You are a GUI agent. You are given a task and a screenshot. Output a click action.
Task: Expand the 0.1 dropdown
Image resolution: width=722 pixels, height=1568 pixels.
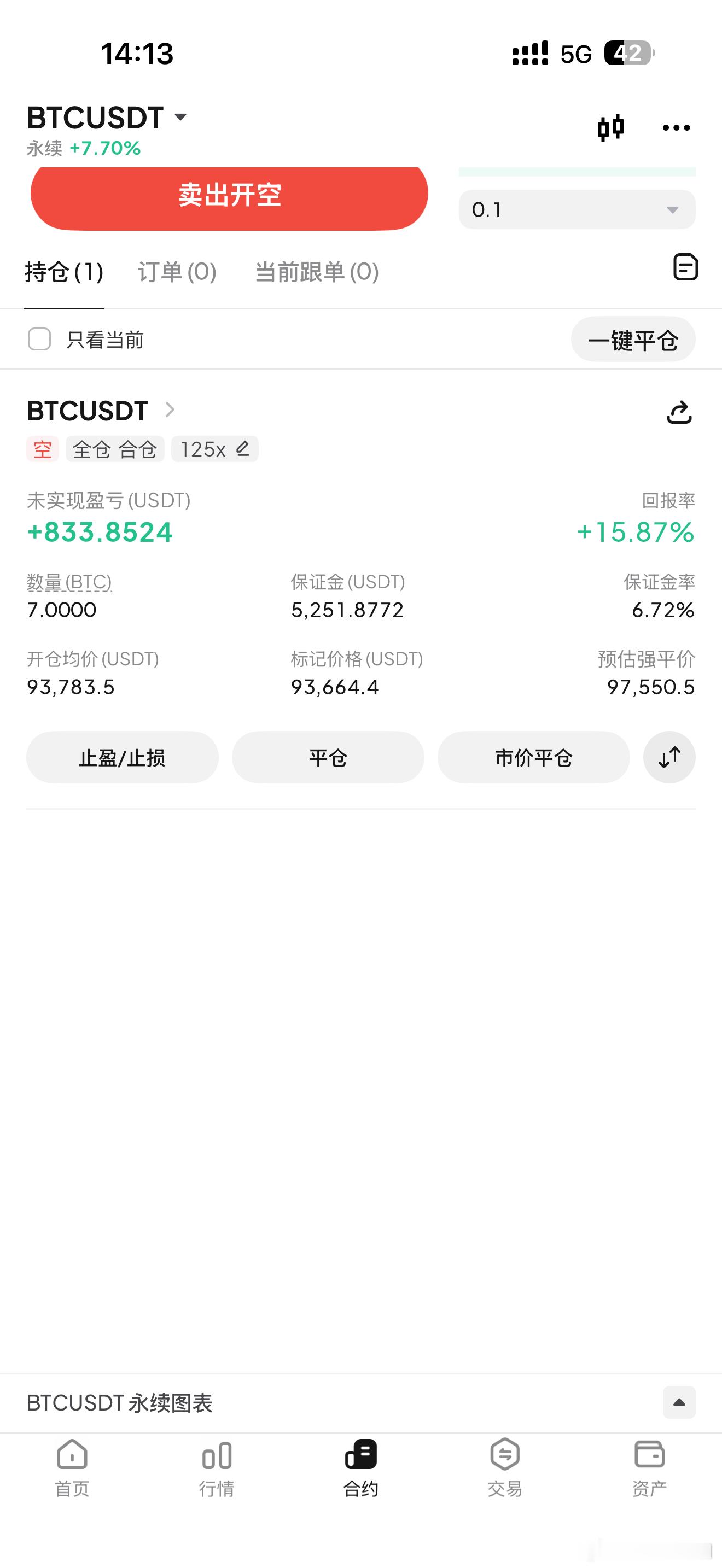577,209
